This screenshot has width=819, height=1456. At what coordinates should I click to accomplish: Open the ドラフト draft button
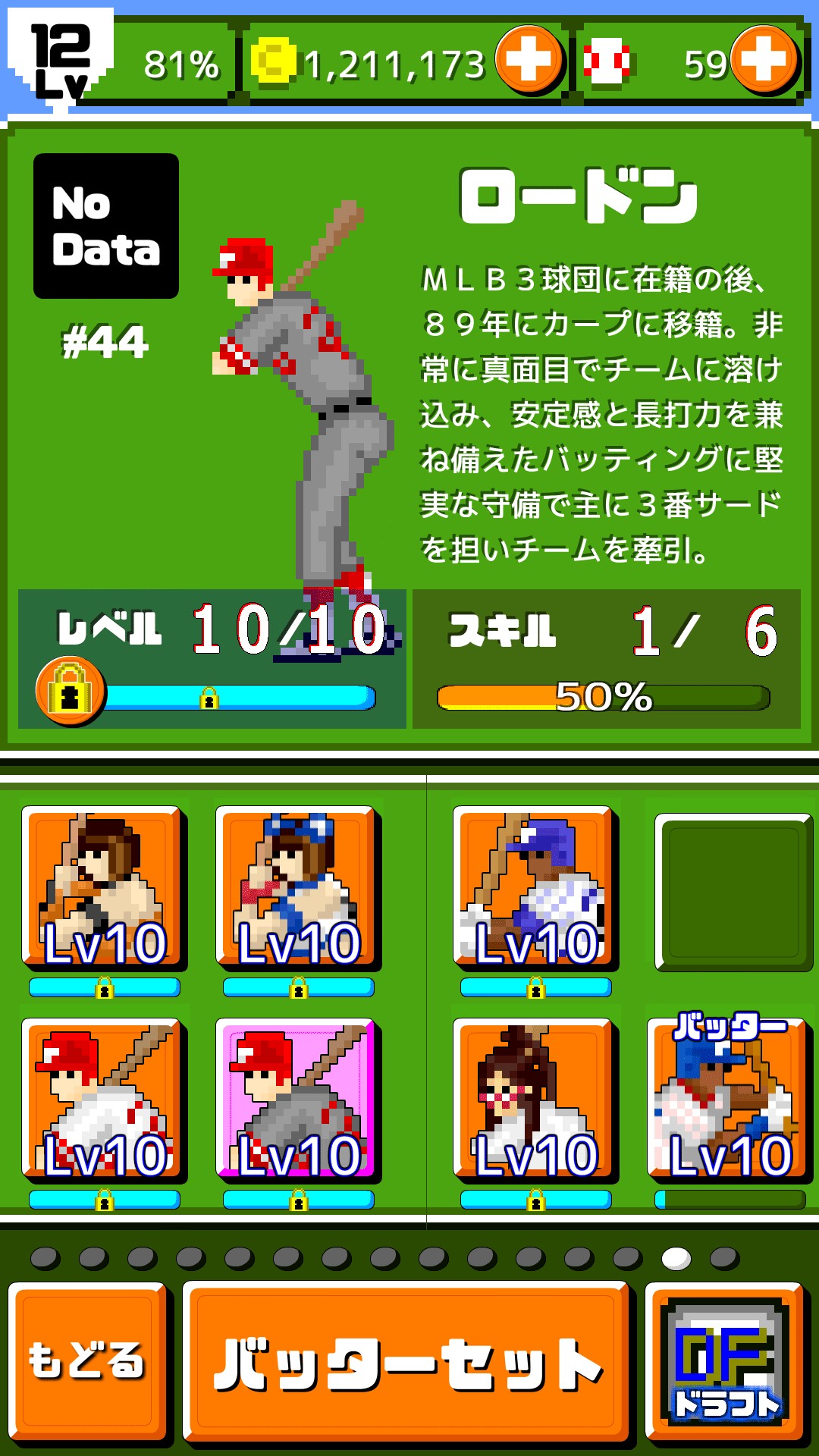tap(726, 1361)
